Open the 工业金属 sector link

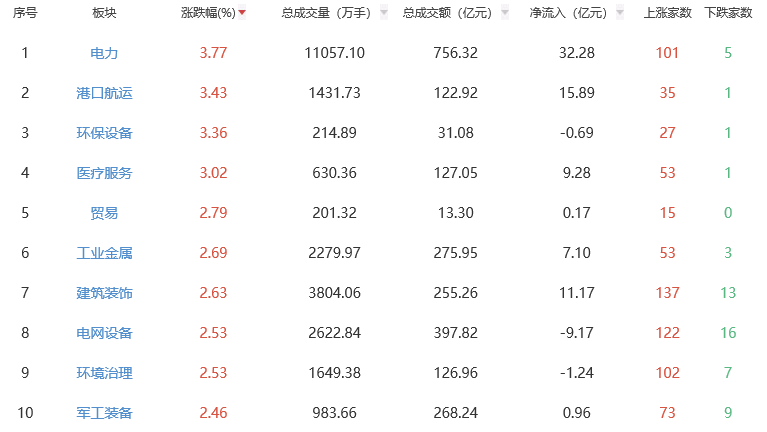[104, 253]
